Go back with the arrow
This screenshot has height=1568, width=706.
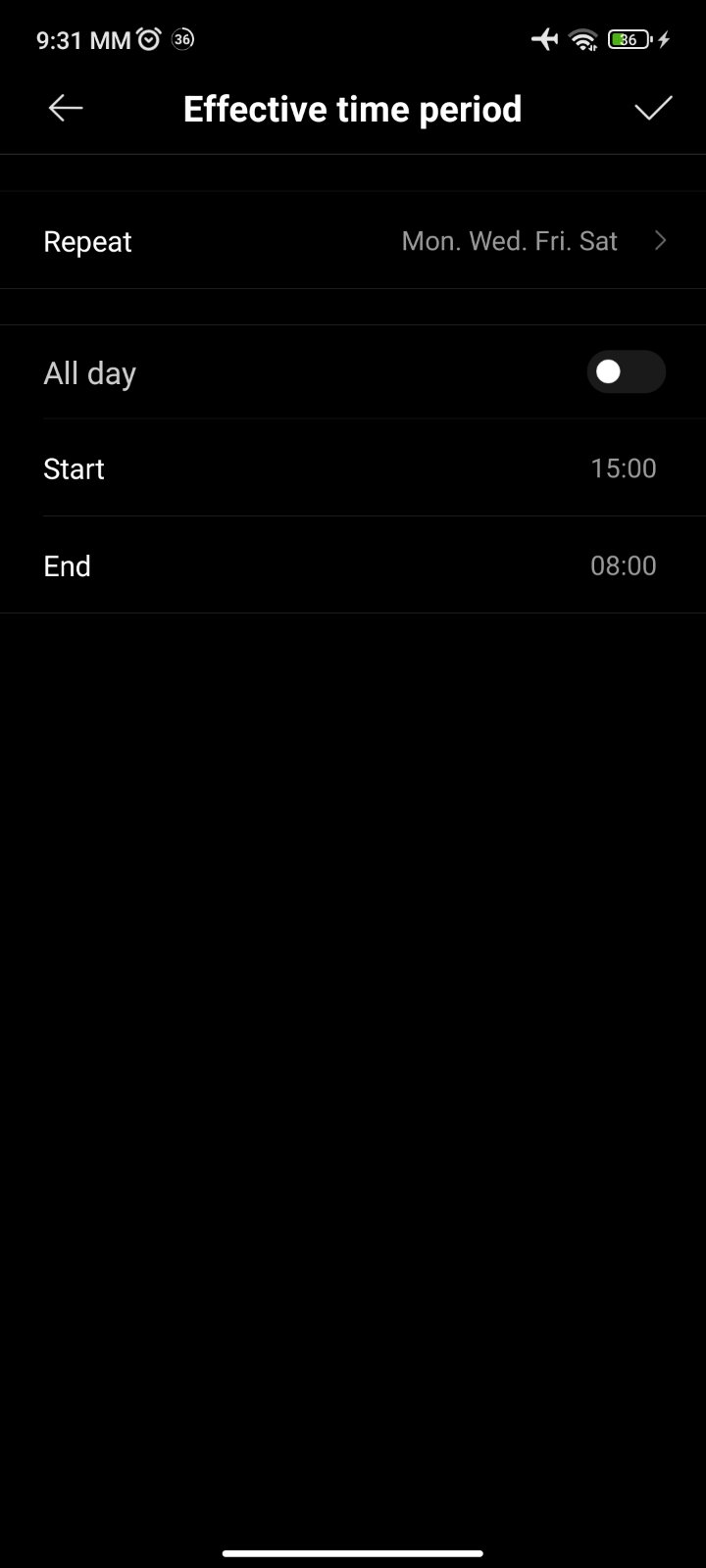(x=66, y=108)
